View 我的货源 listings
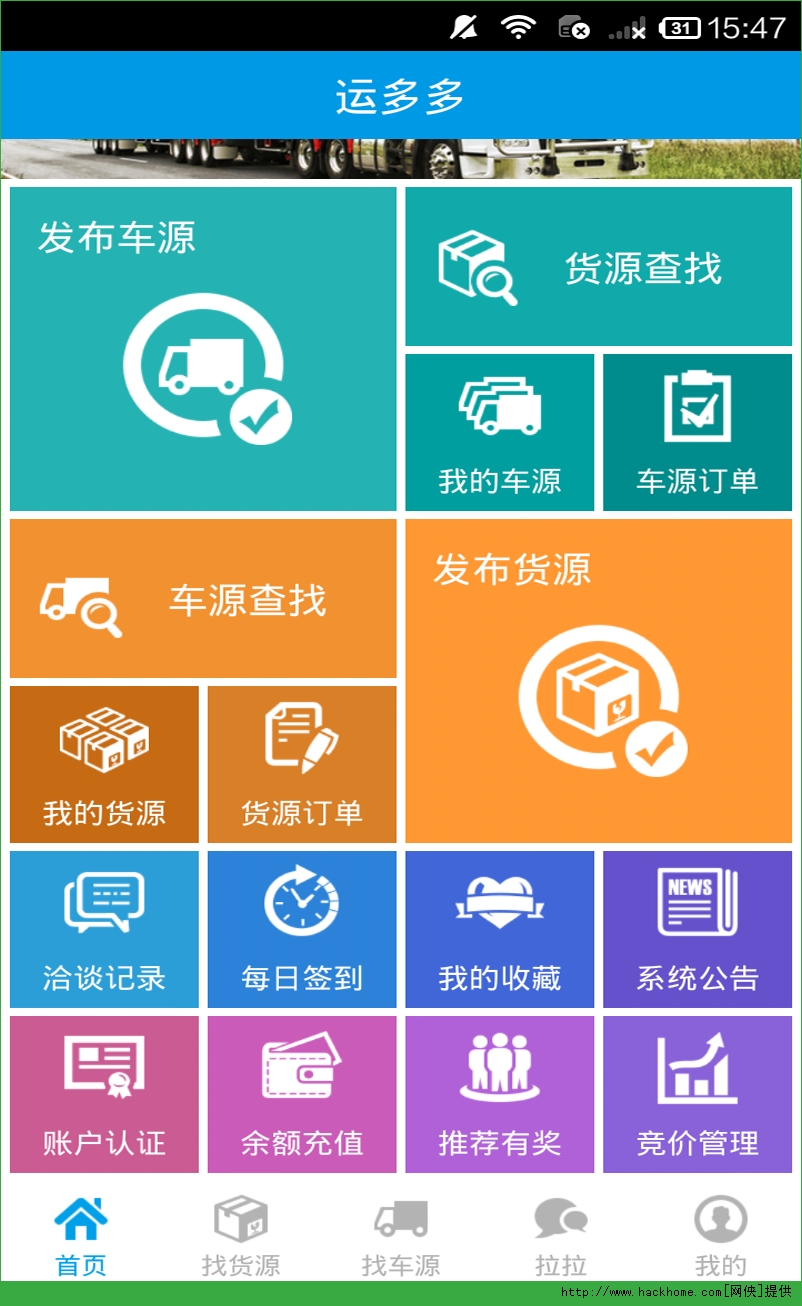This screenshot has width=802, height=1306. [104, 764]
